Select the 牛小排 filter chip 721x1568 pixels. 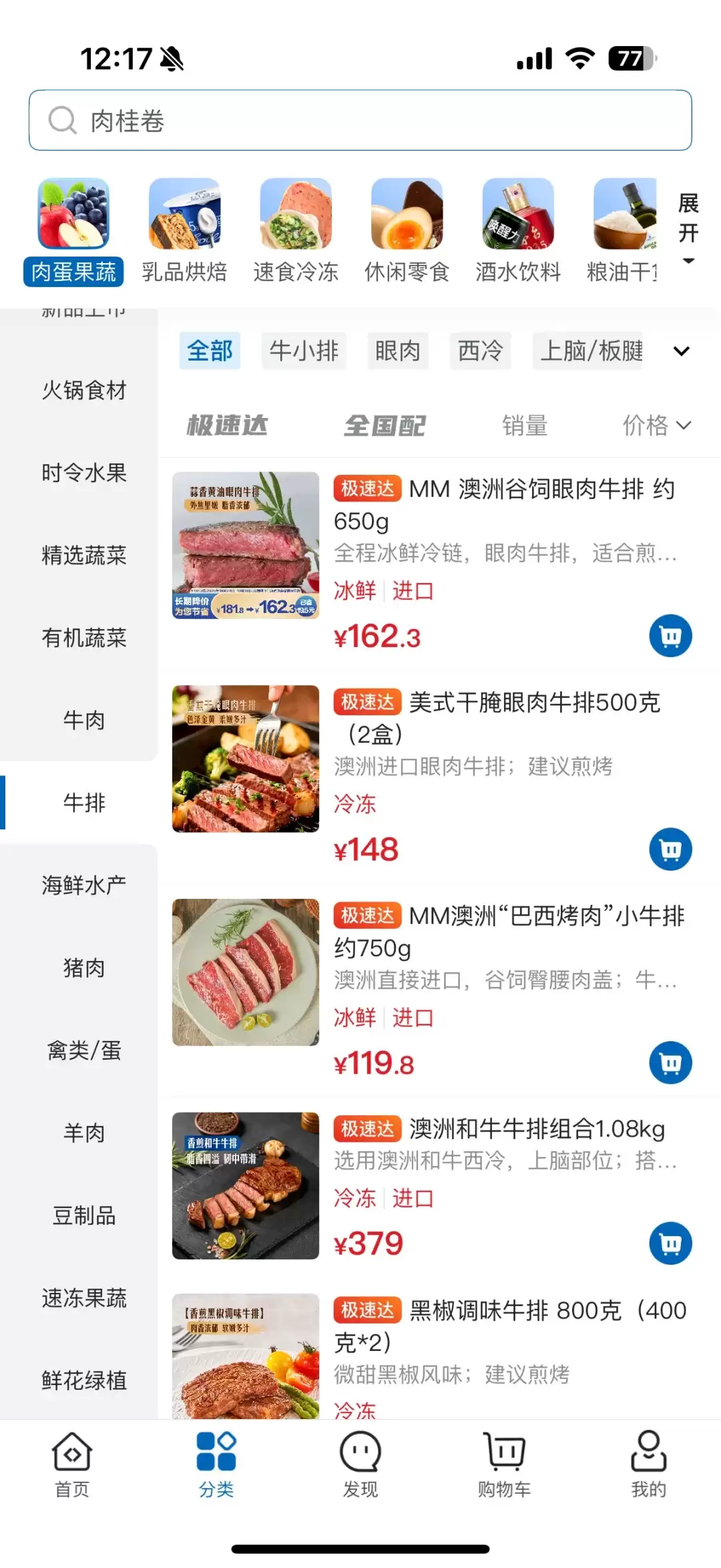304,351
